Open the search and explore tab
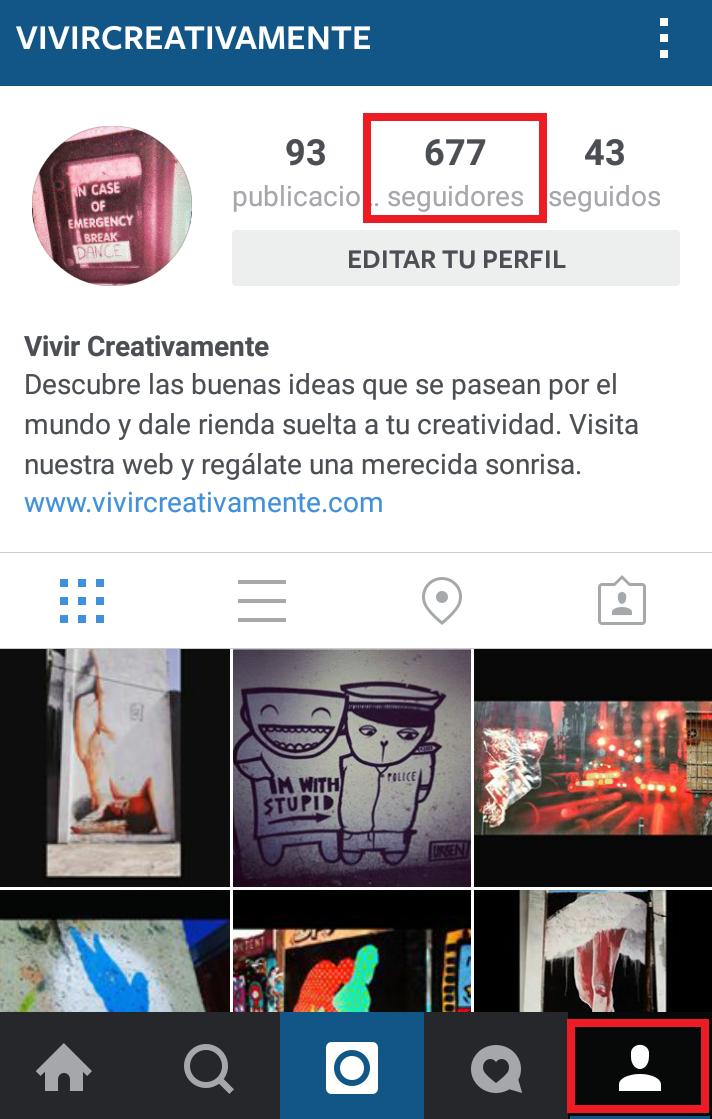The height and width of the screenshot is (1119, 712). 210,1067
